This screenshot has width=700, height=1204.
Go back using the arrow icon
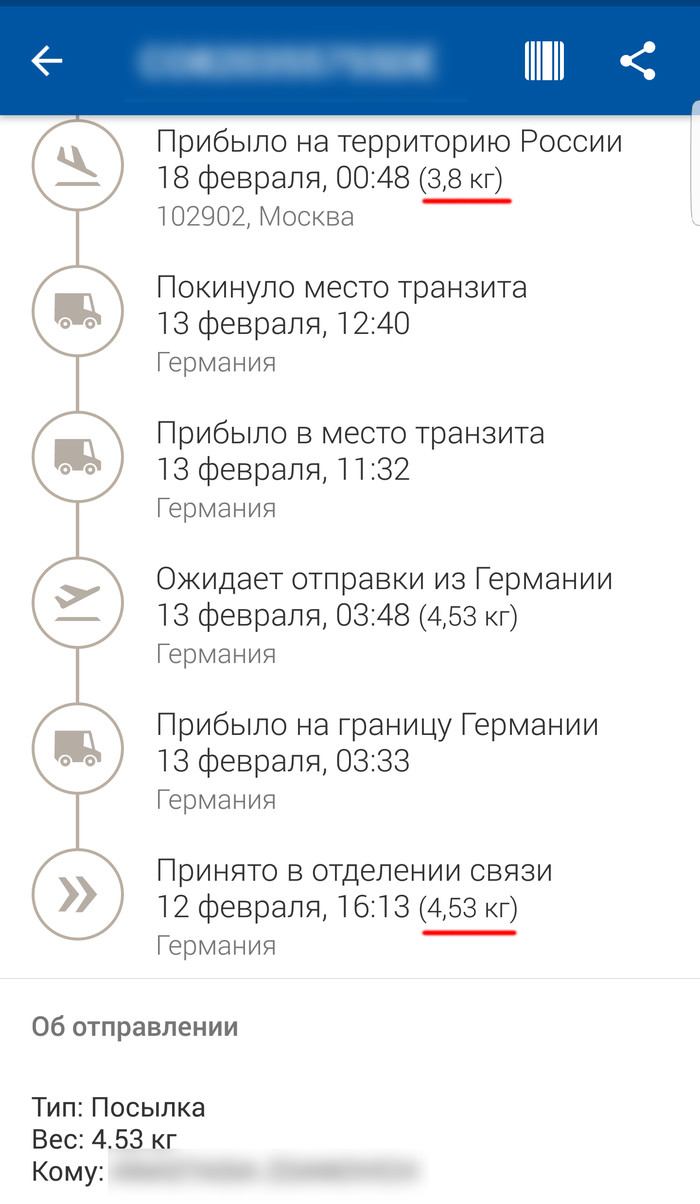(47, 62)
